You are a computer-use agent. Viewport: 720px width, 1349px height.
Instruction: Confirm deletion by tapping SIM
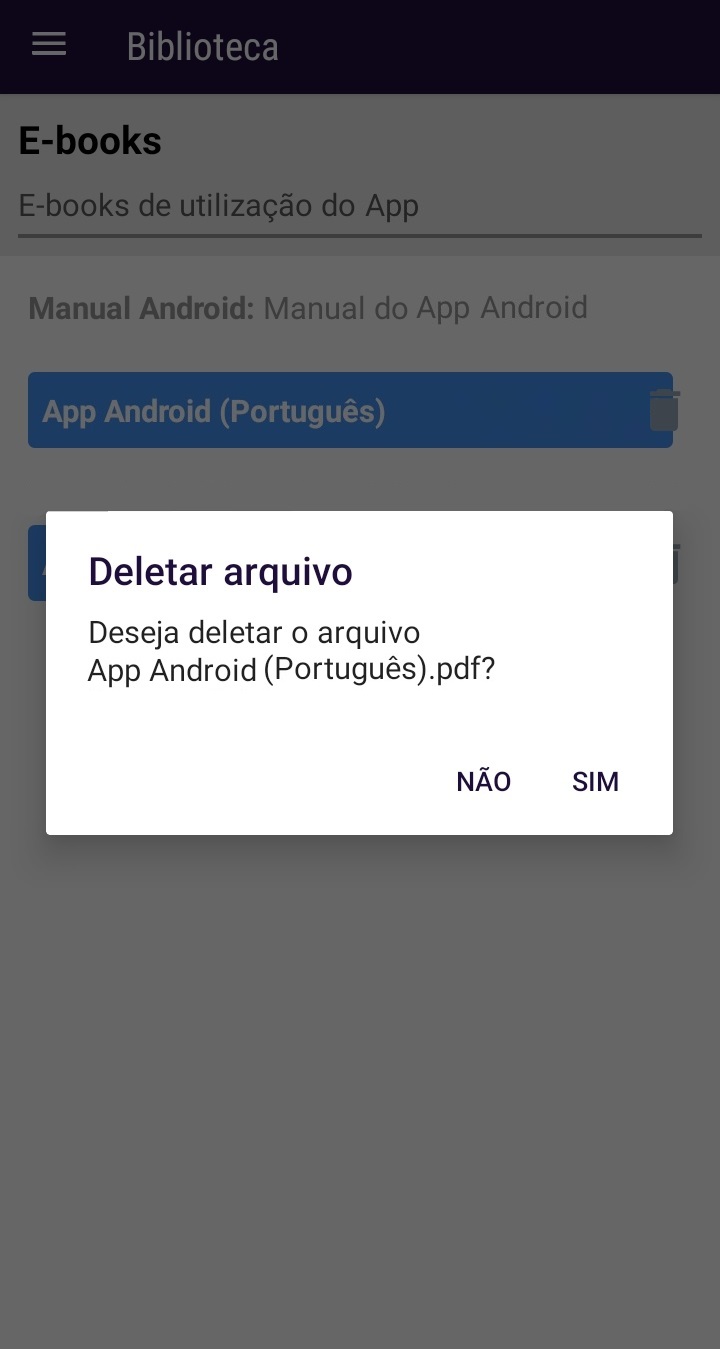(594, 781)
